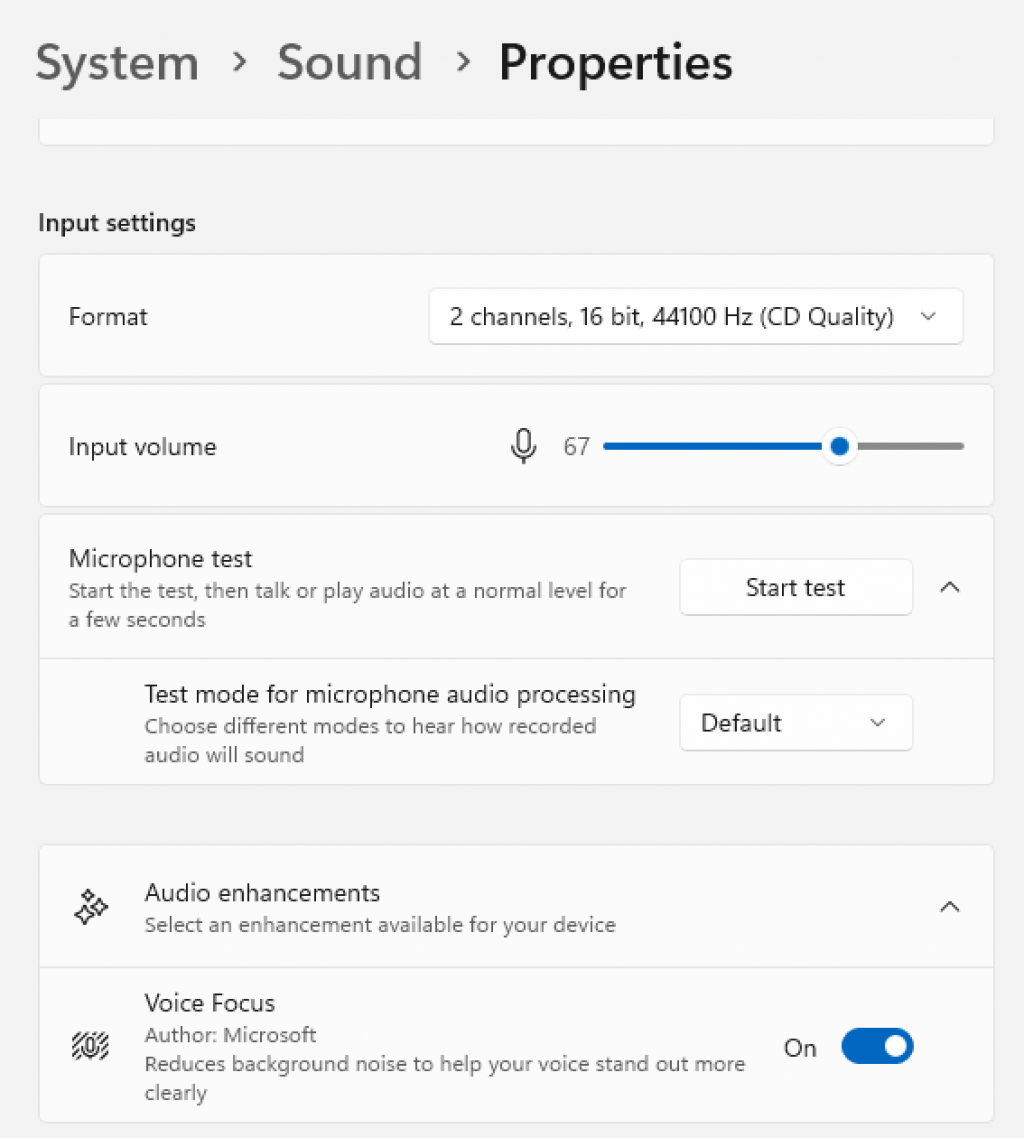
Task: Open the Format dropdown
Action: tap(695, 317)
